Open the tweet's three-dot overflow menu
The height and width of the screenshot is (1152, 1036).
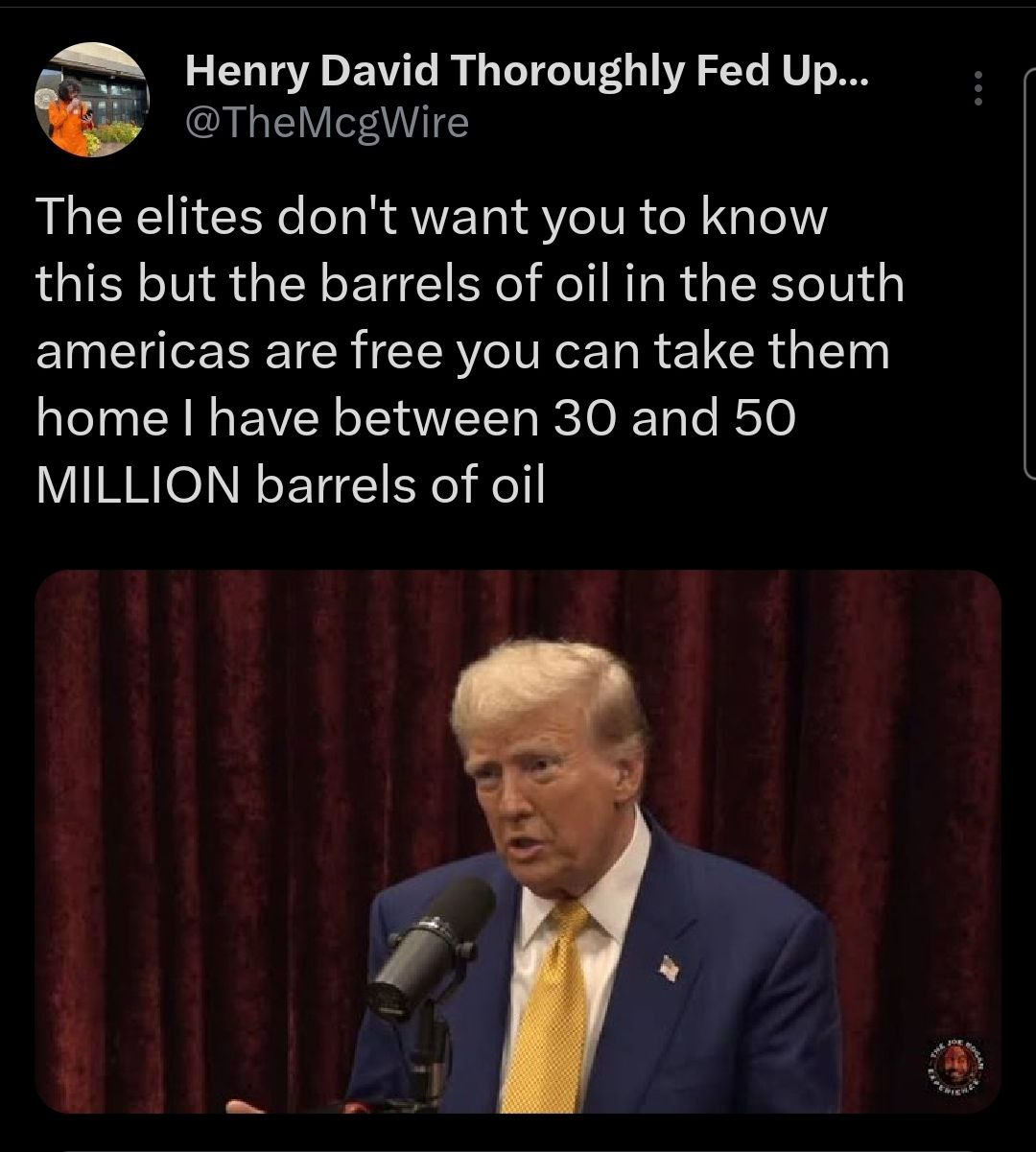click(978, 89)
